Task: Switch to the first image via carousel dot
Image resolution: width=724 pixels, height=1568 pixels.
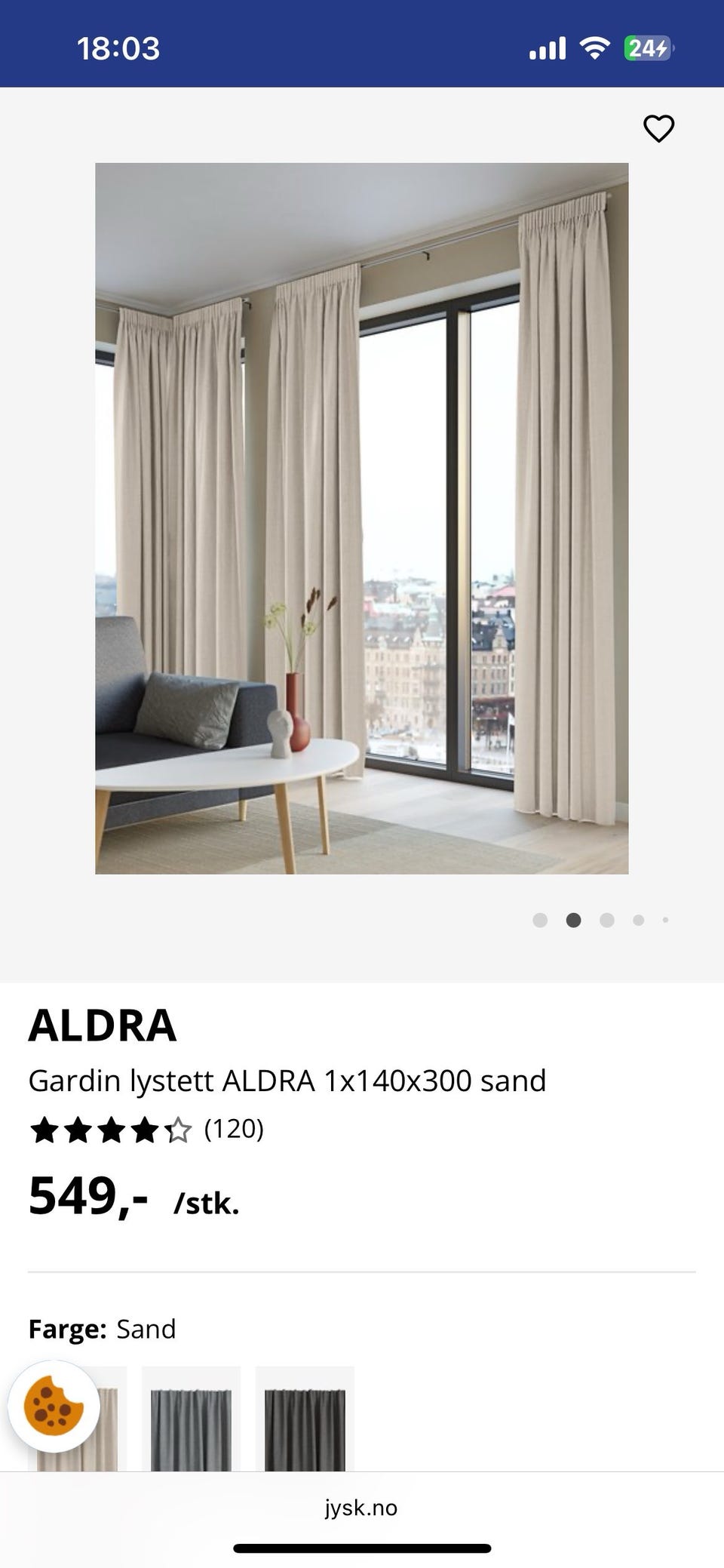Action: [541, 920]
